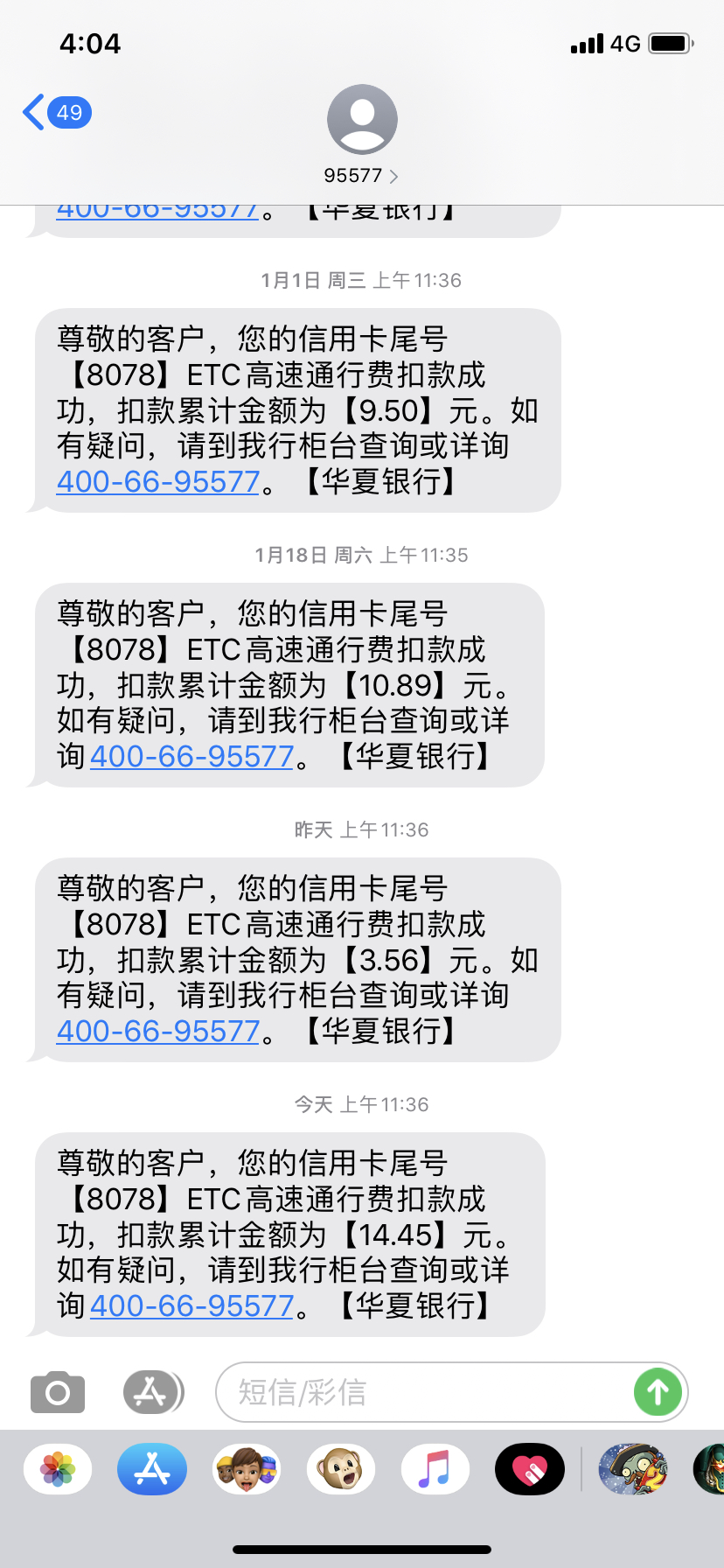The height and width of the screenshot is (1568, 724).
Task: Open the monkey Animoji sticker icon
Action: (x=340, y=1468)
